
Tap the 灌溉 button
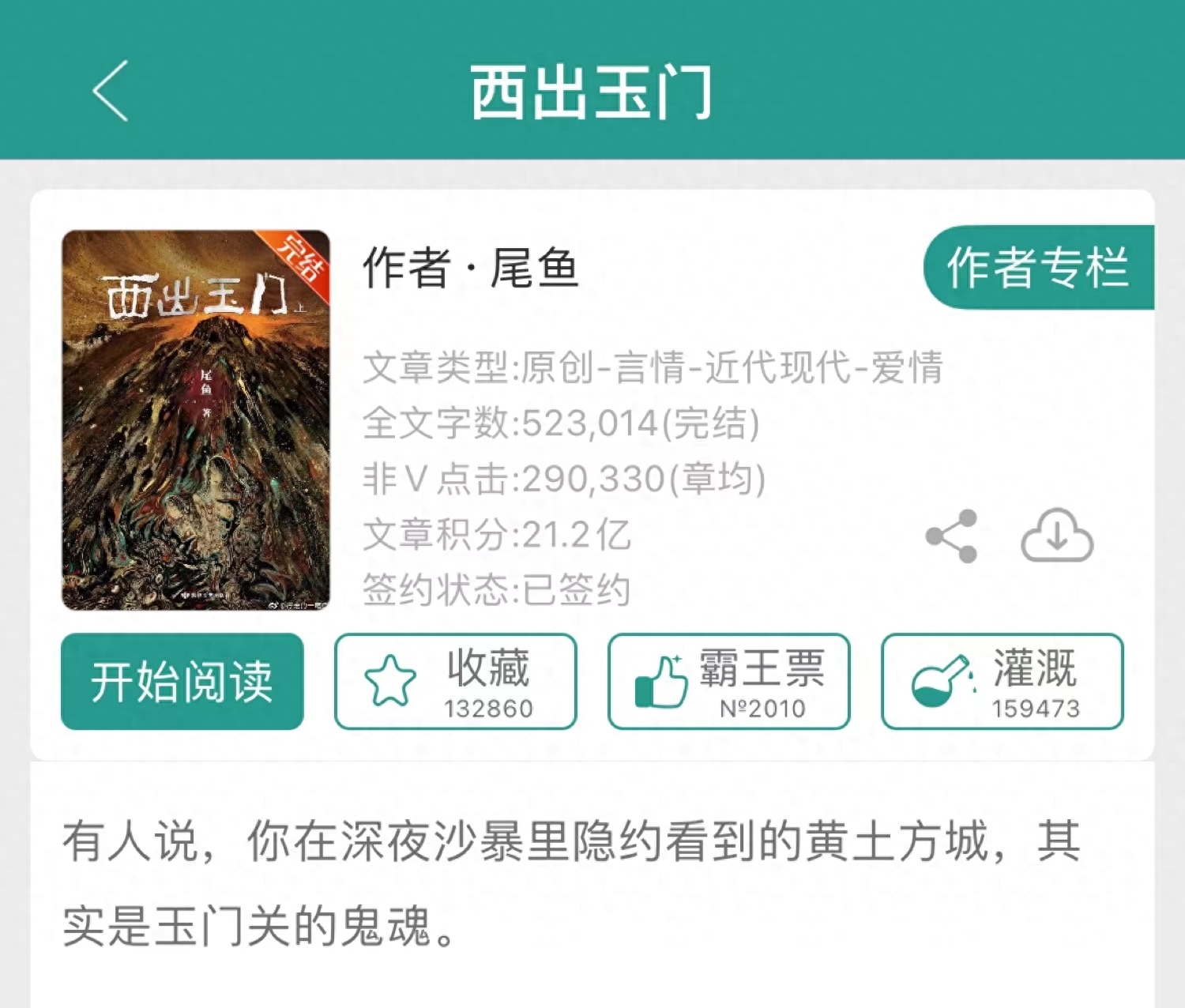tap(1002, 681)
